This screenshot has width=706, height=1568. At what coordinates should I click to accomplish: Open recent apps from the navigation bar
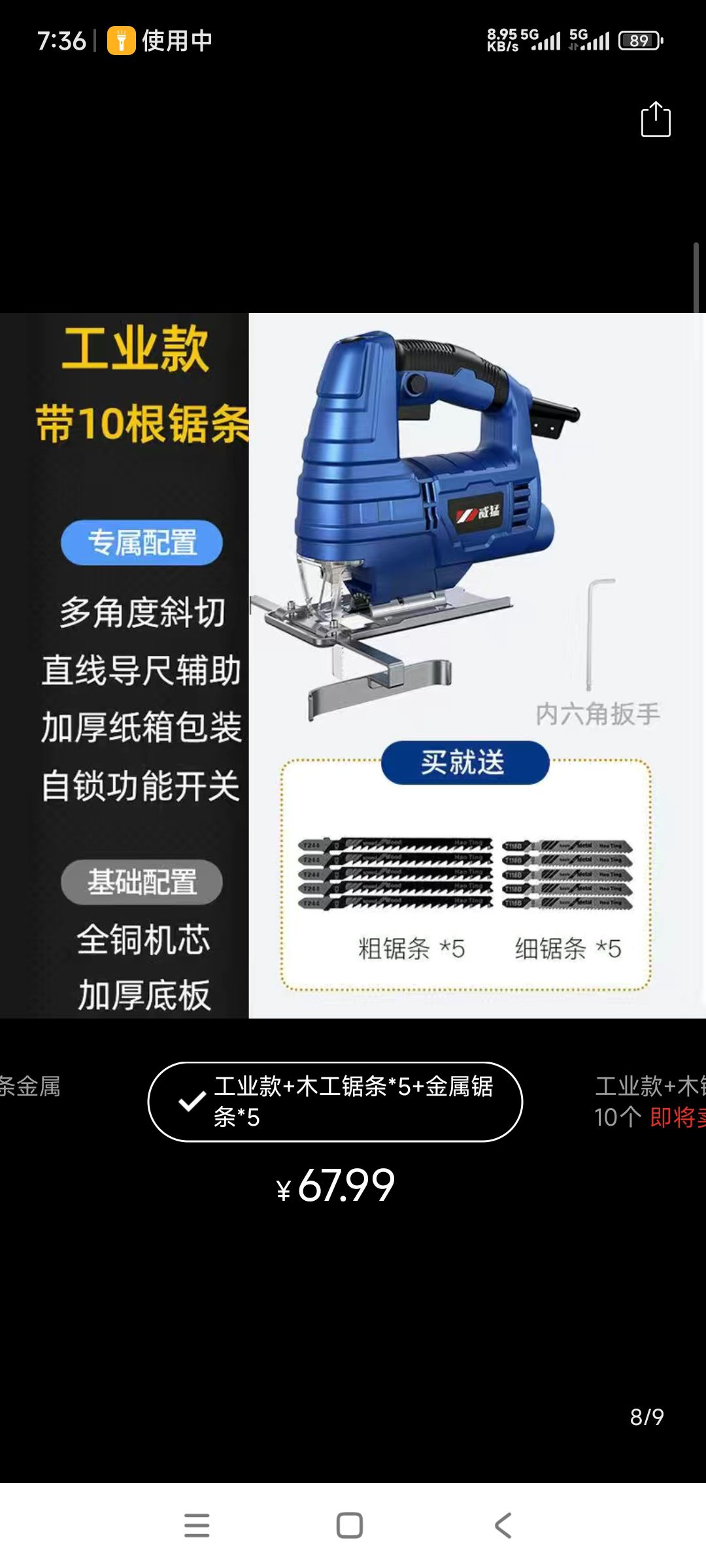[197, 1526]
